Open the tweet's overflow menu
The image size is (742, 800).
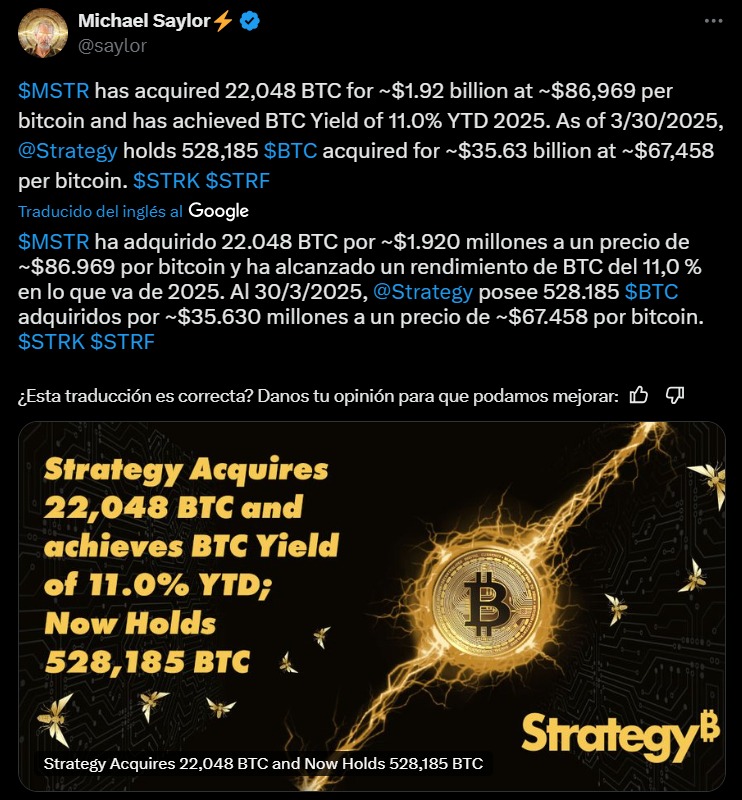(x=711, y=21)
